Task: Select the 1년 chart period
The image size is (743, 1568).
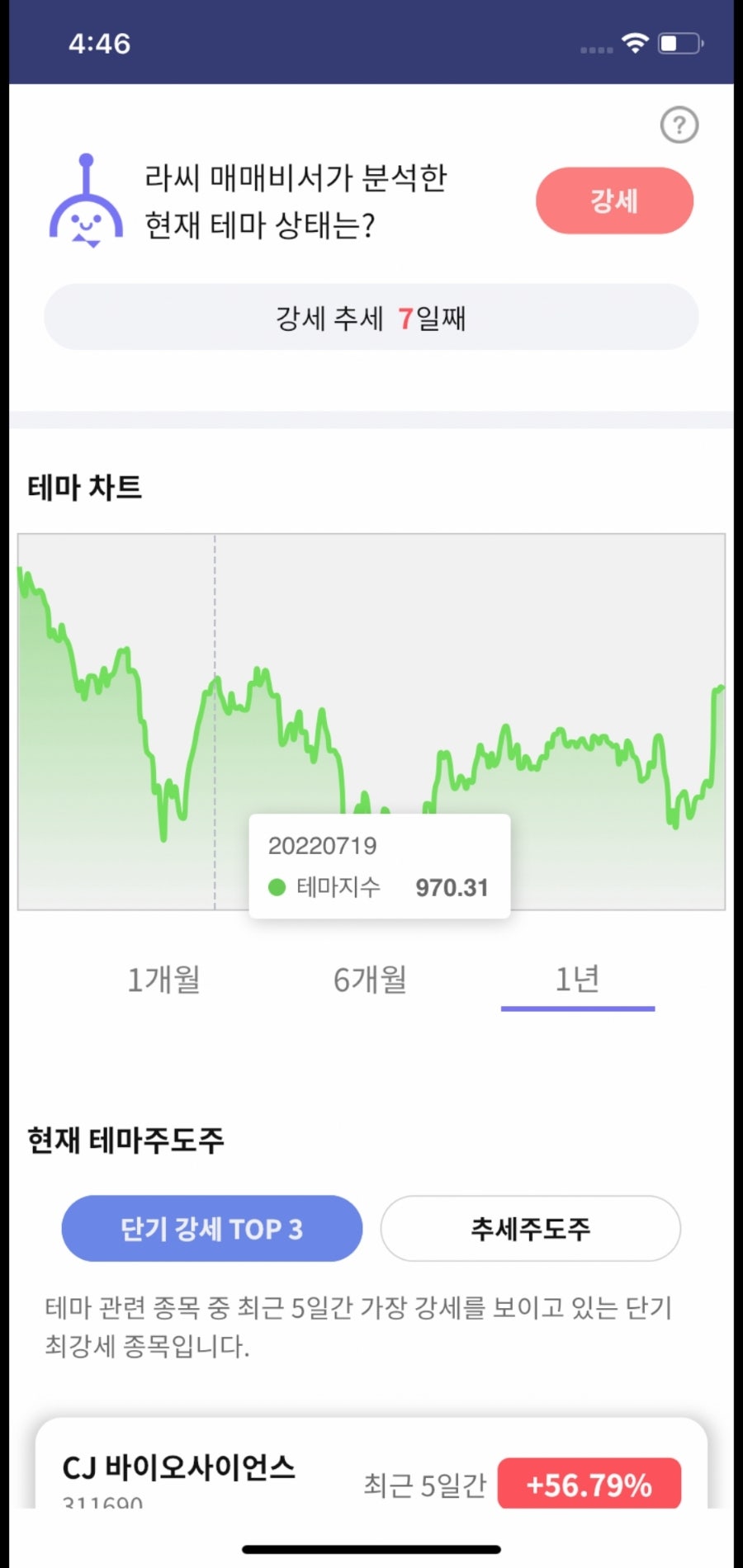Action: (577, 980)
